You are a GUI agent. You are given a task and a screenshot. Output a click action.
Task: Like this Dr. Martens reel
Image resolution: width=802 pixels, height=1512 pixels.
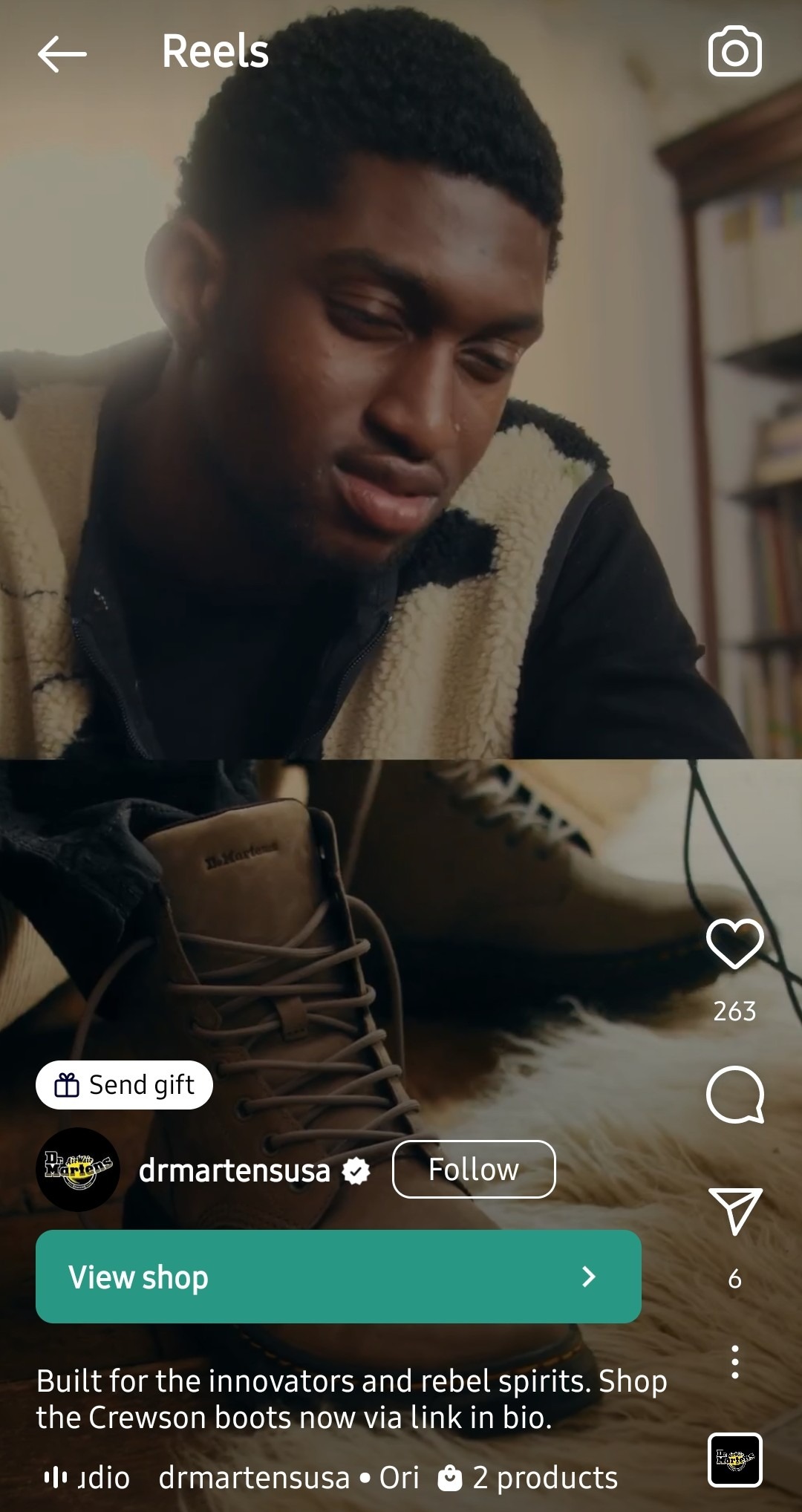(734, 943)
